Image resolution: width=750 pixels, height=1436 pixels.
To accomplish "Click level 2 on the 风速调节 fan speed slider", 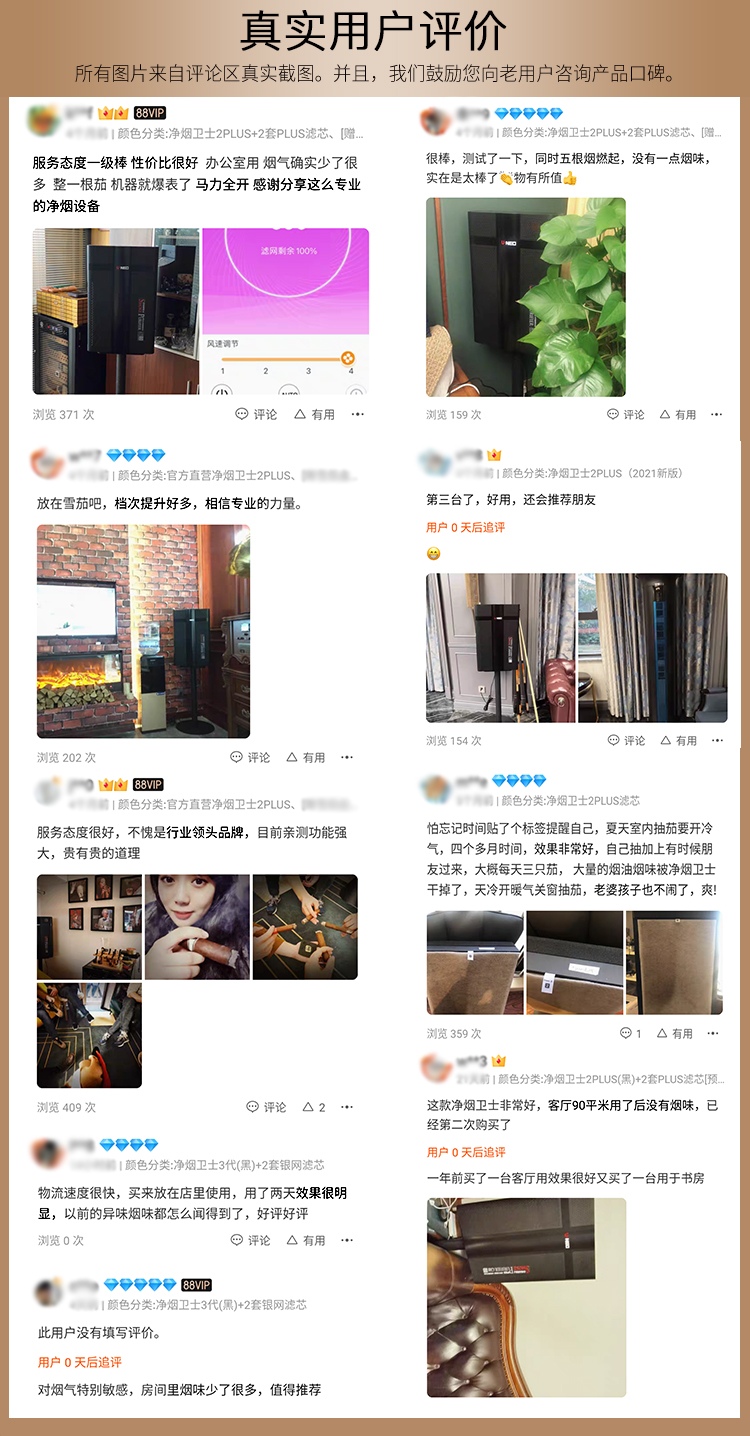I will (x=266, y=370).
